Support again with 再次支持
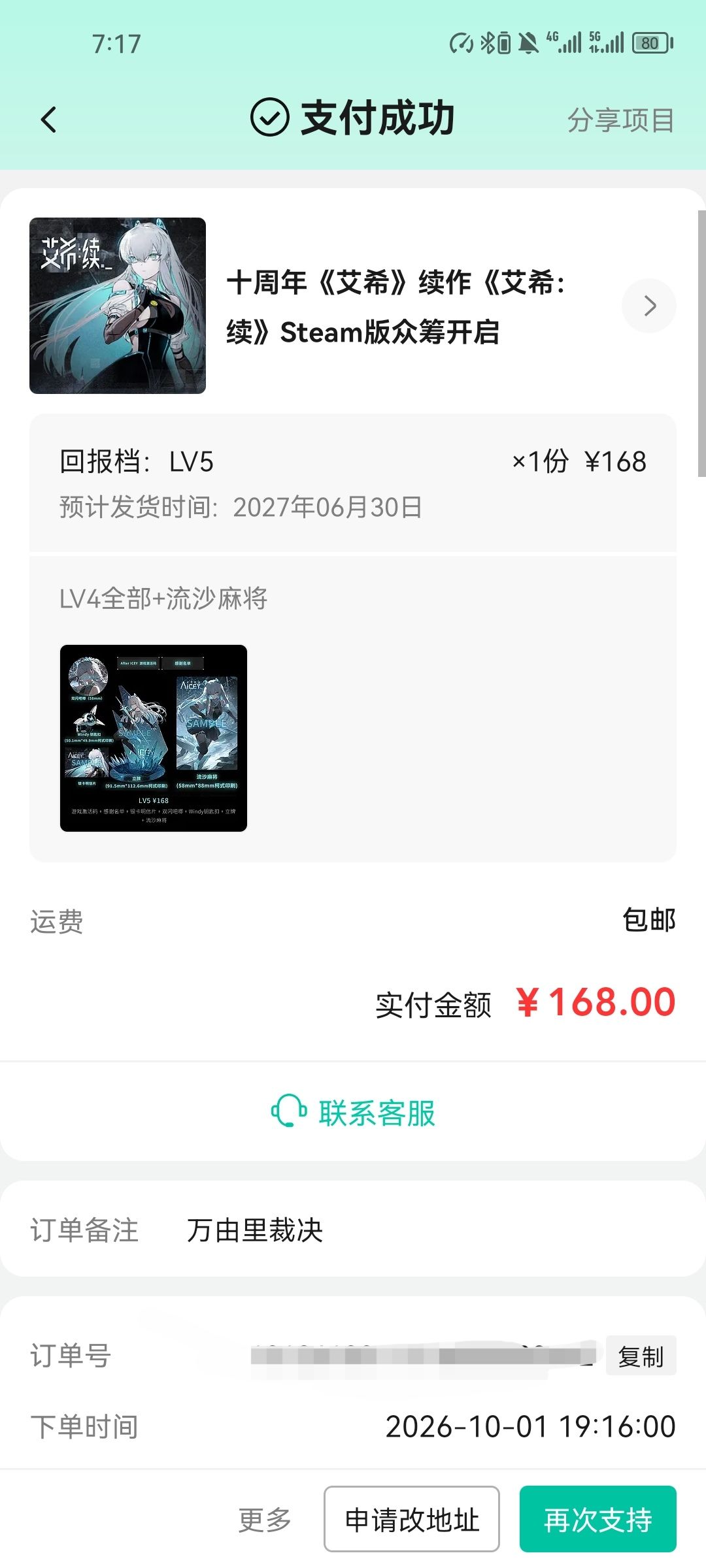The height and width of the screenshot is (1568, 706). pyautogui.click(x=597, y=1519)
